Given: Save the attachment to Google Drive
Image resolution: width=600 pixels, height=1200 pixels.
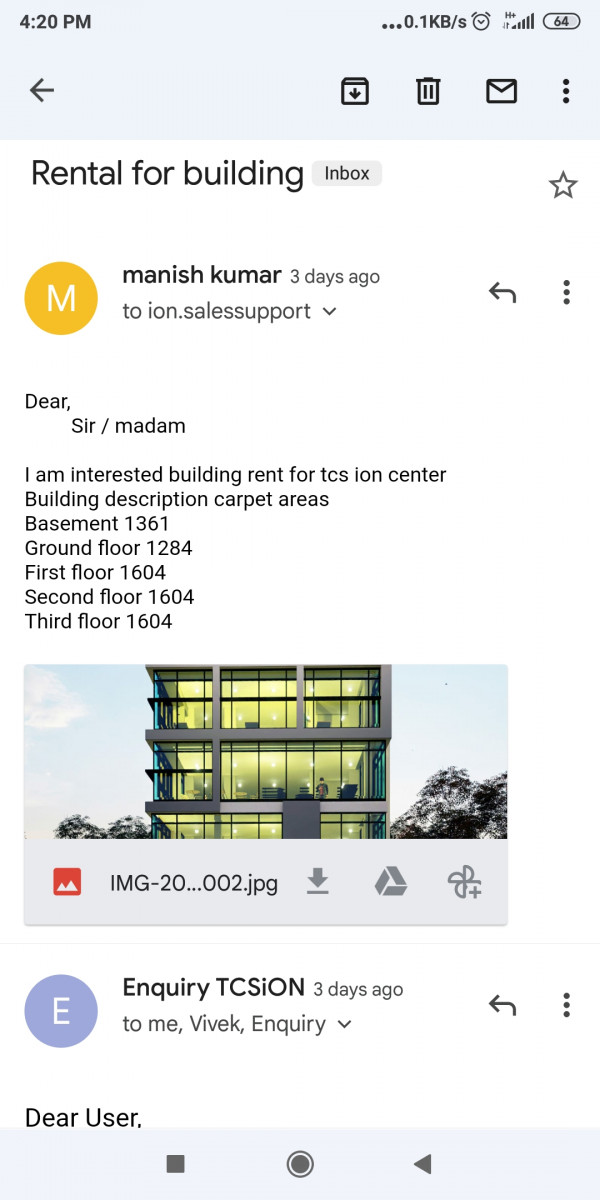Looking at the screenshot, I should [x=390, y=882].
